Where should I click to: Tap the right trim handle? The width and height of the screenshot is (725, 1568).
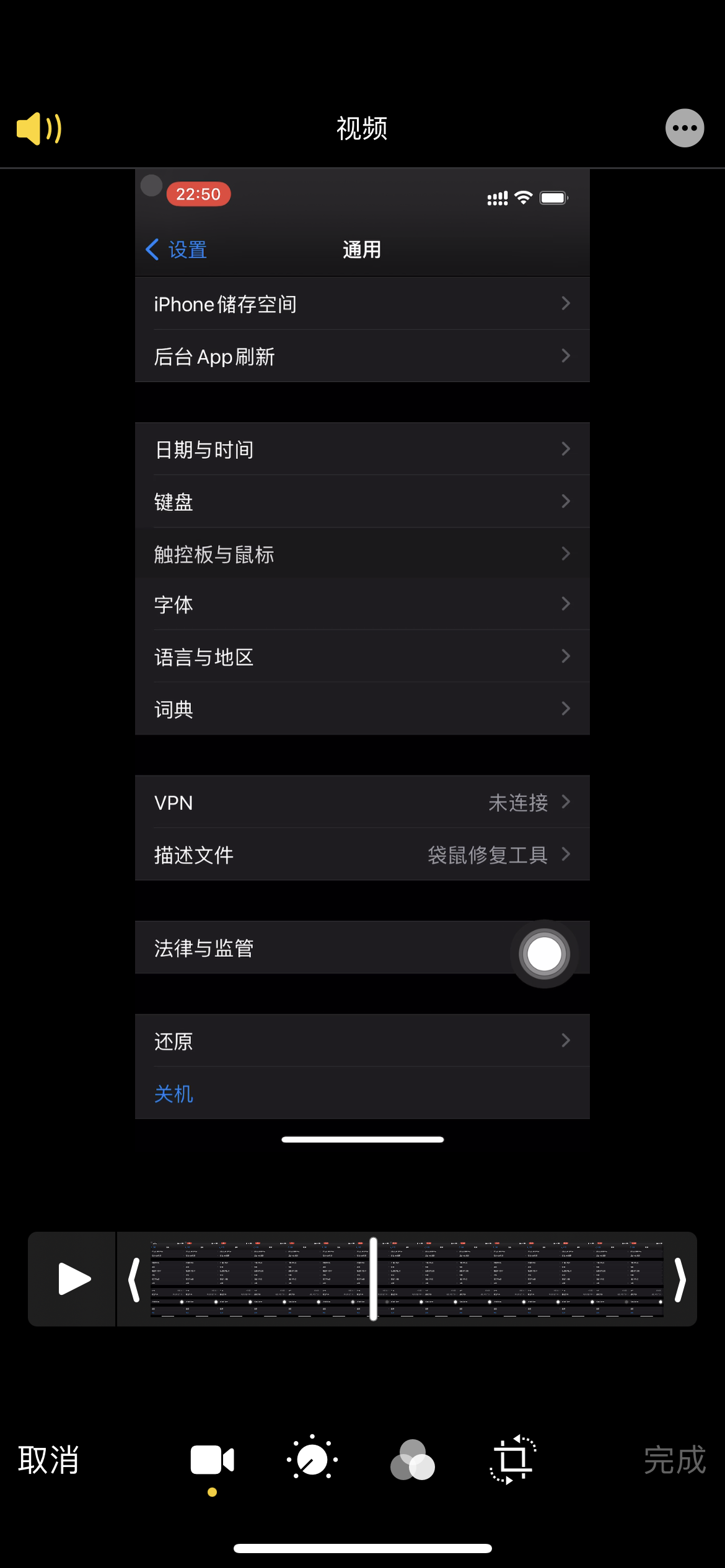click(x=680, y=1279)
